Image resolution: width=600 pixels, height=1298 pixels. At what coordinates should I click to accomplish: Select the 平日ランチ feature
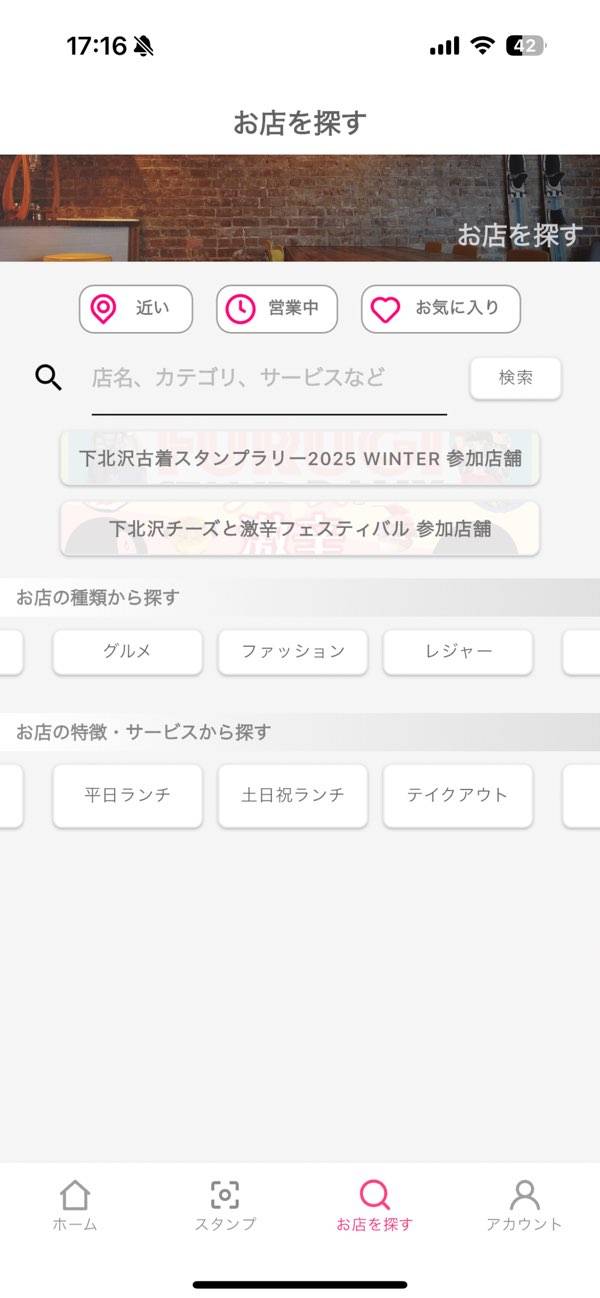pyautogui.click(x=127, y=796)
